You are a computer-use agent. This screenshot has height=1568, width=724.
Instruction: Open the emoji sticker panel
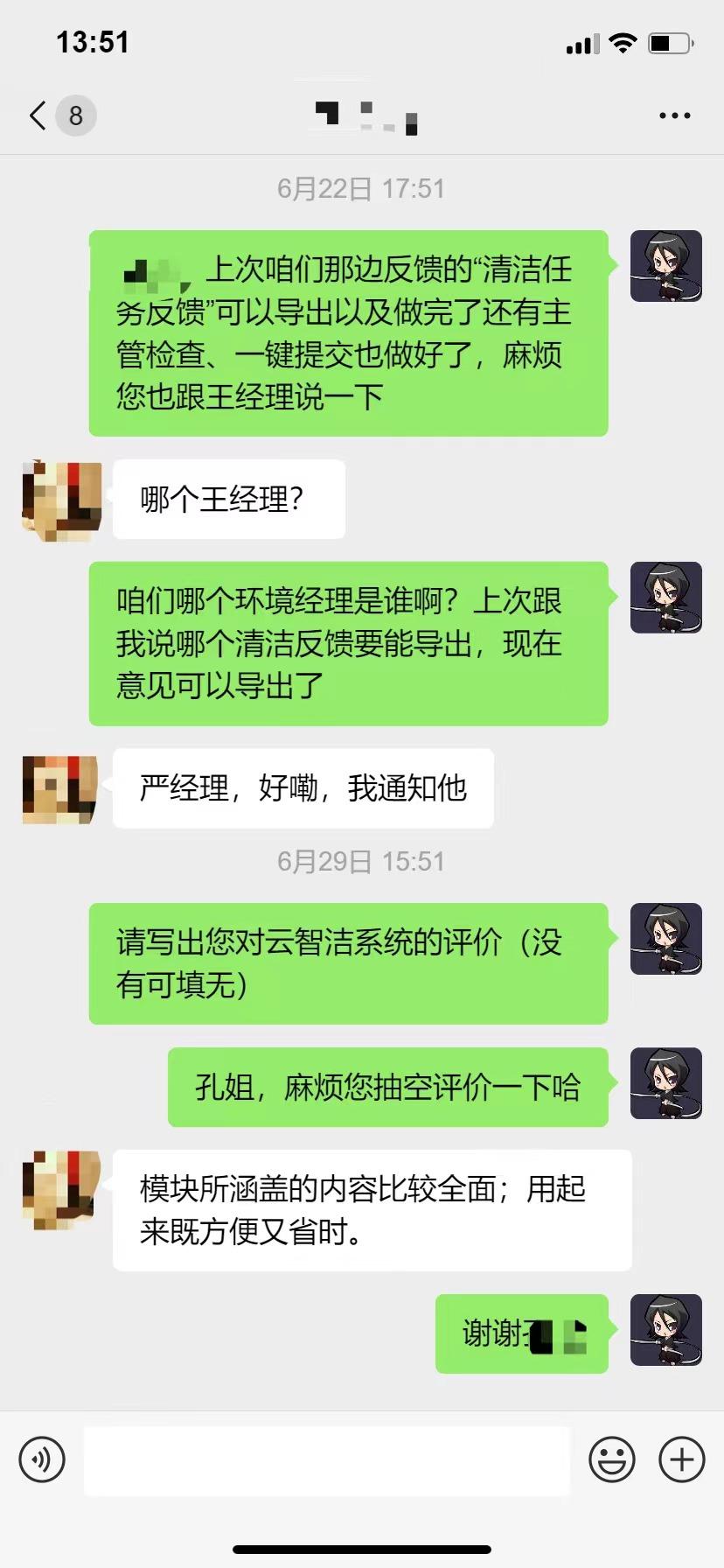612,1459
